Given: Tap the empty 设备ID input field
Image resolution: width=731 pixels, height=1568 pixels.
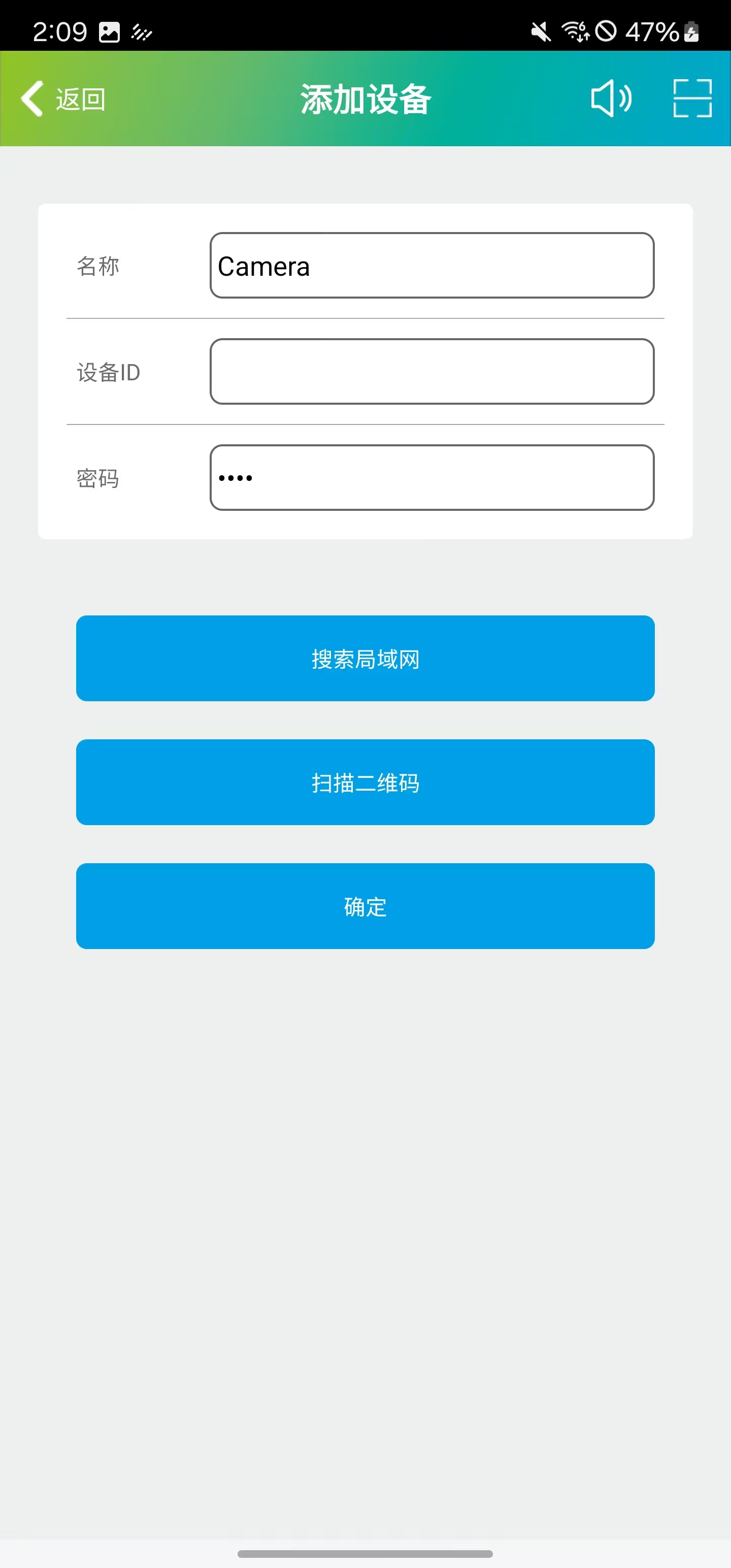Looking at the screenshot, I should point(431,372).
